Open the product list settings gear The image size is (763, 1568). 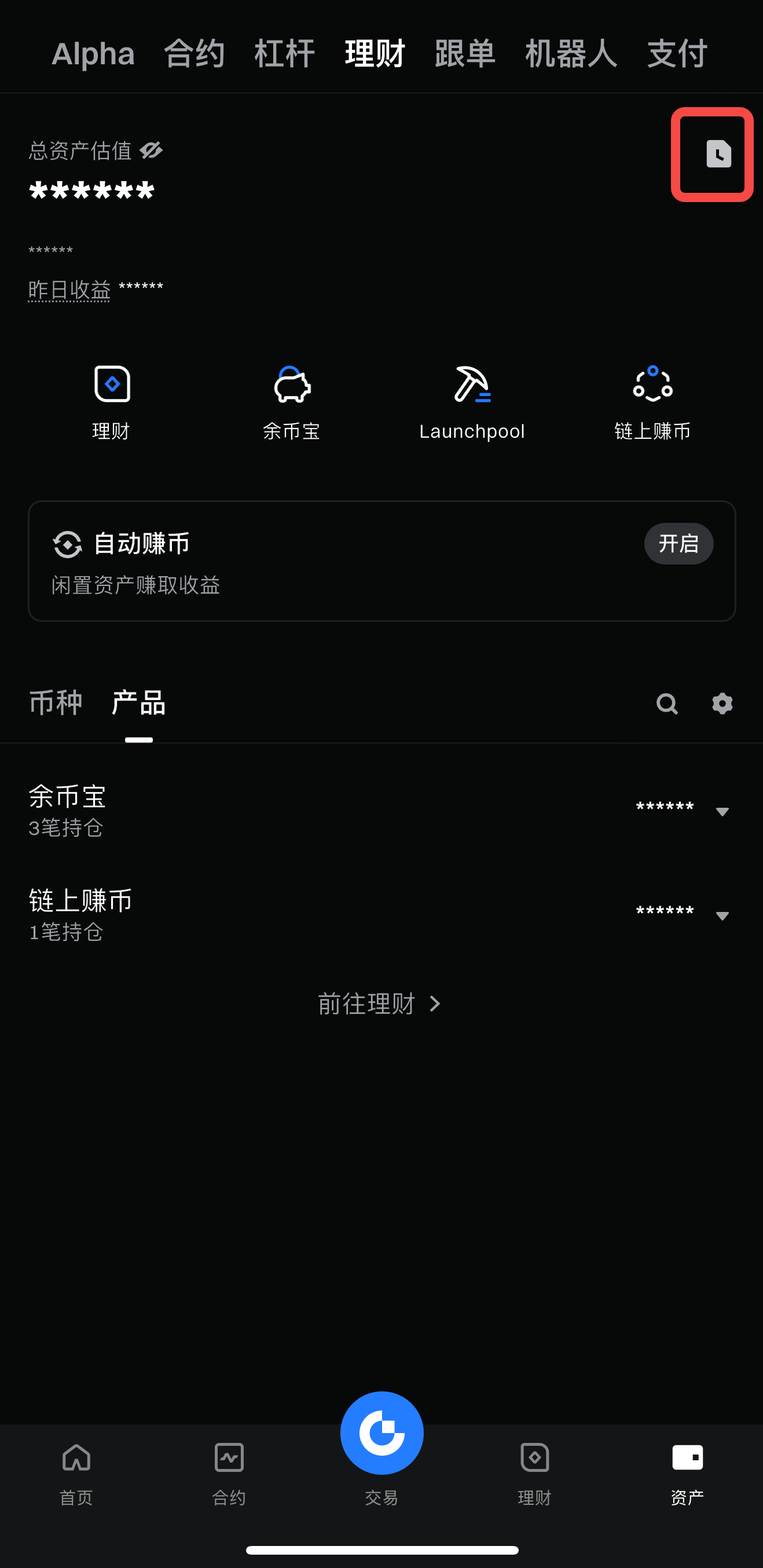(x=722, y=704)
